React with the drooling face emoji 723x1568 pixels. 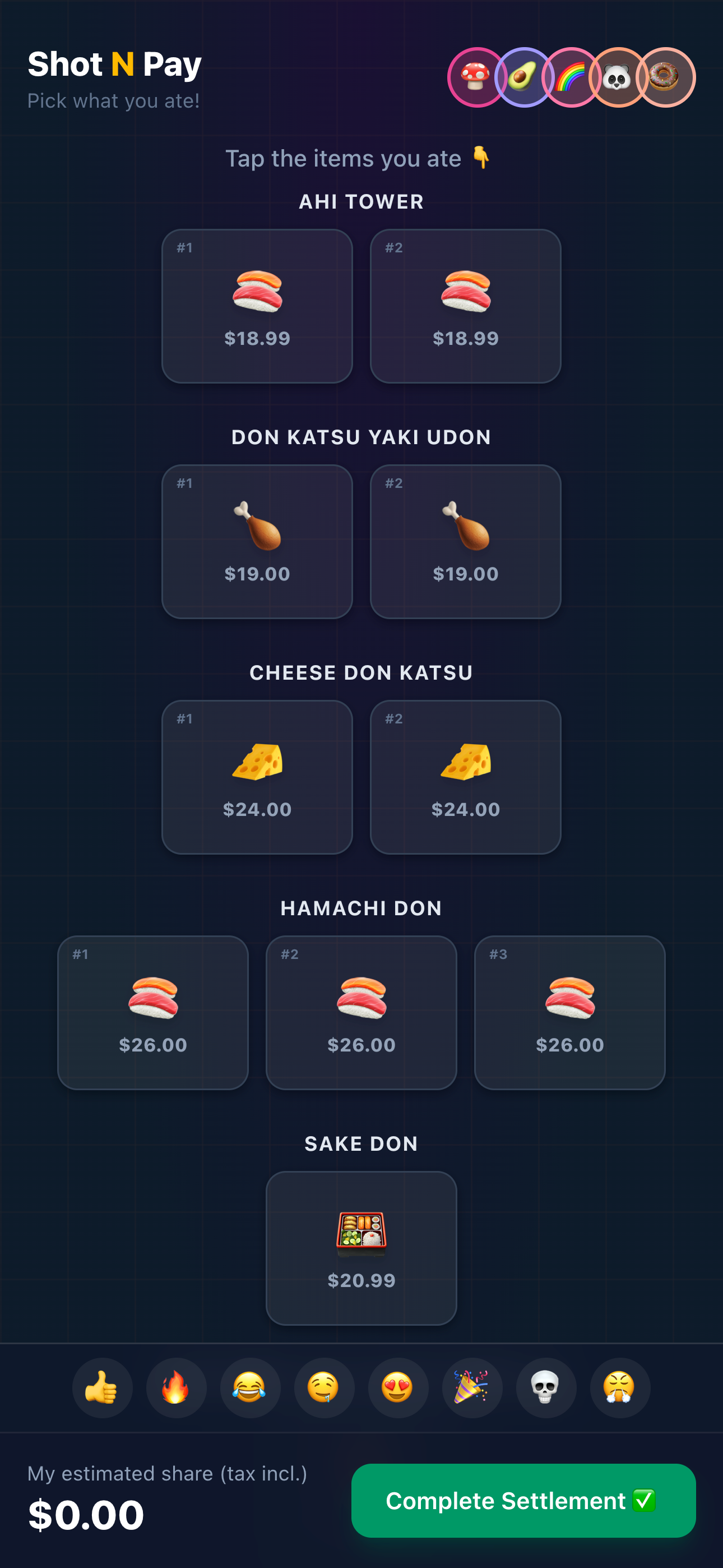[324, 1388]
